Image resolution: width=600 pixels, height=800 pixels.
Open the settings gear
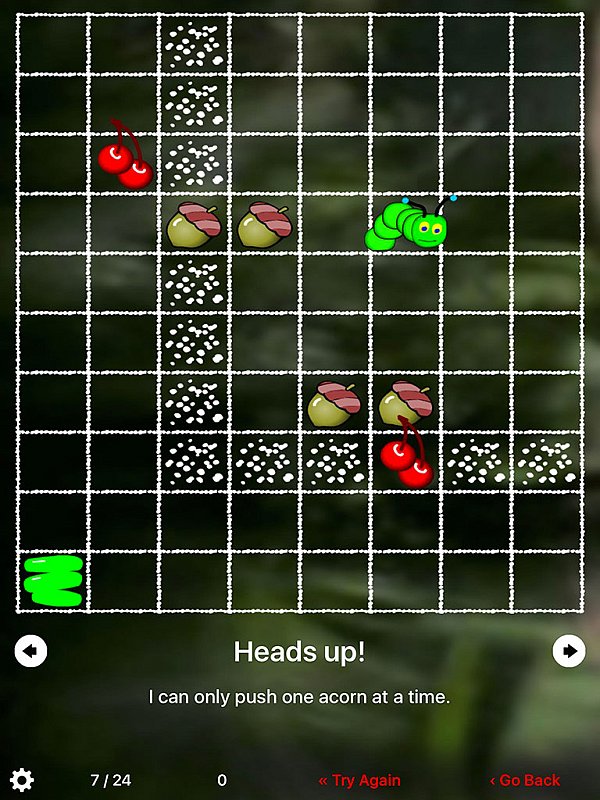pyautogui.click(x=21, y=780)
